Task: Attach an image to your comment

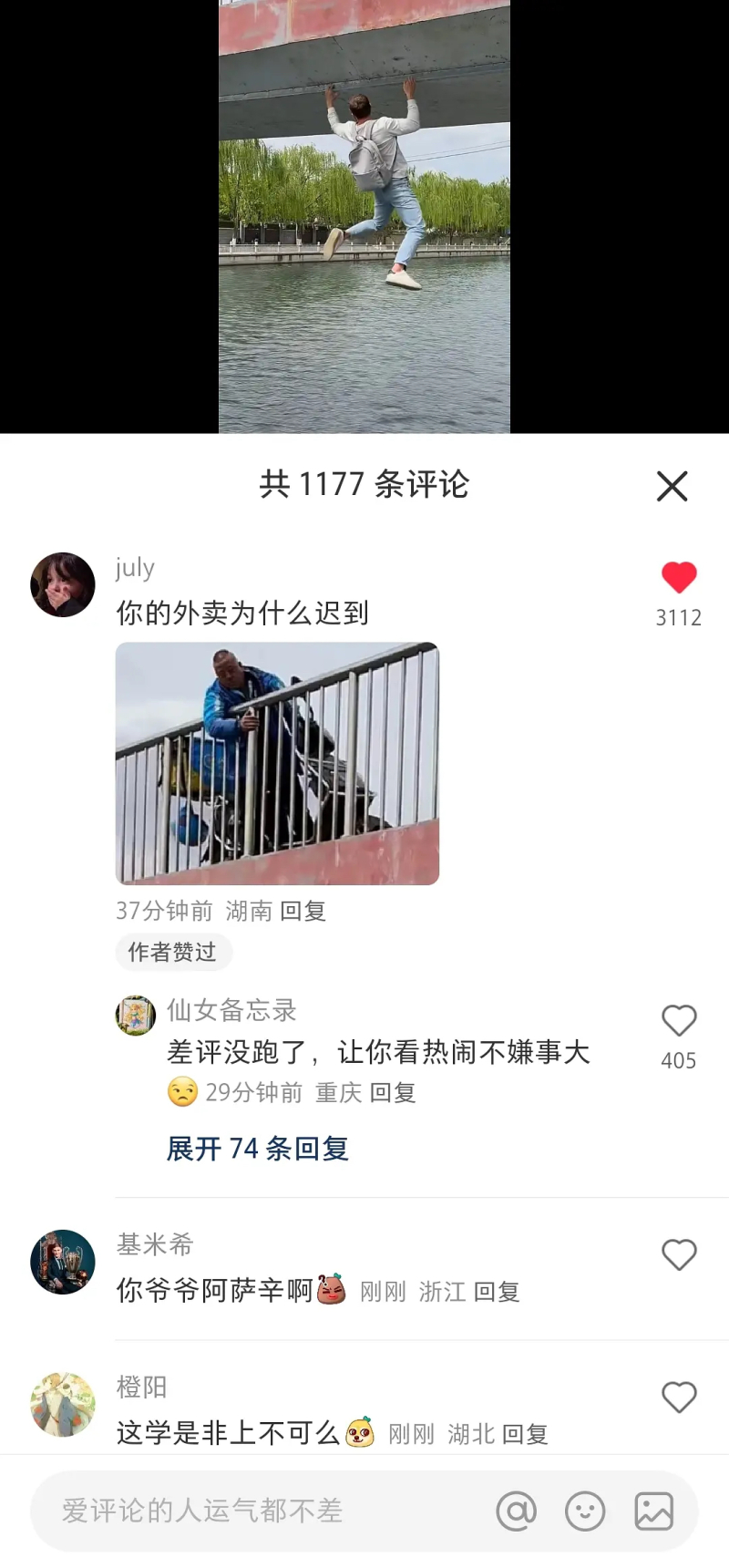Action: tap(654, 1511)
